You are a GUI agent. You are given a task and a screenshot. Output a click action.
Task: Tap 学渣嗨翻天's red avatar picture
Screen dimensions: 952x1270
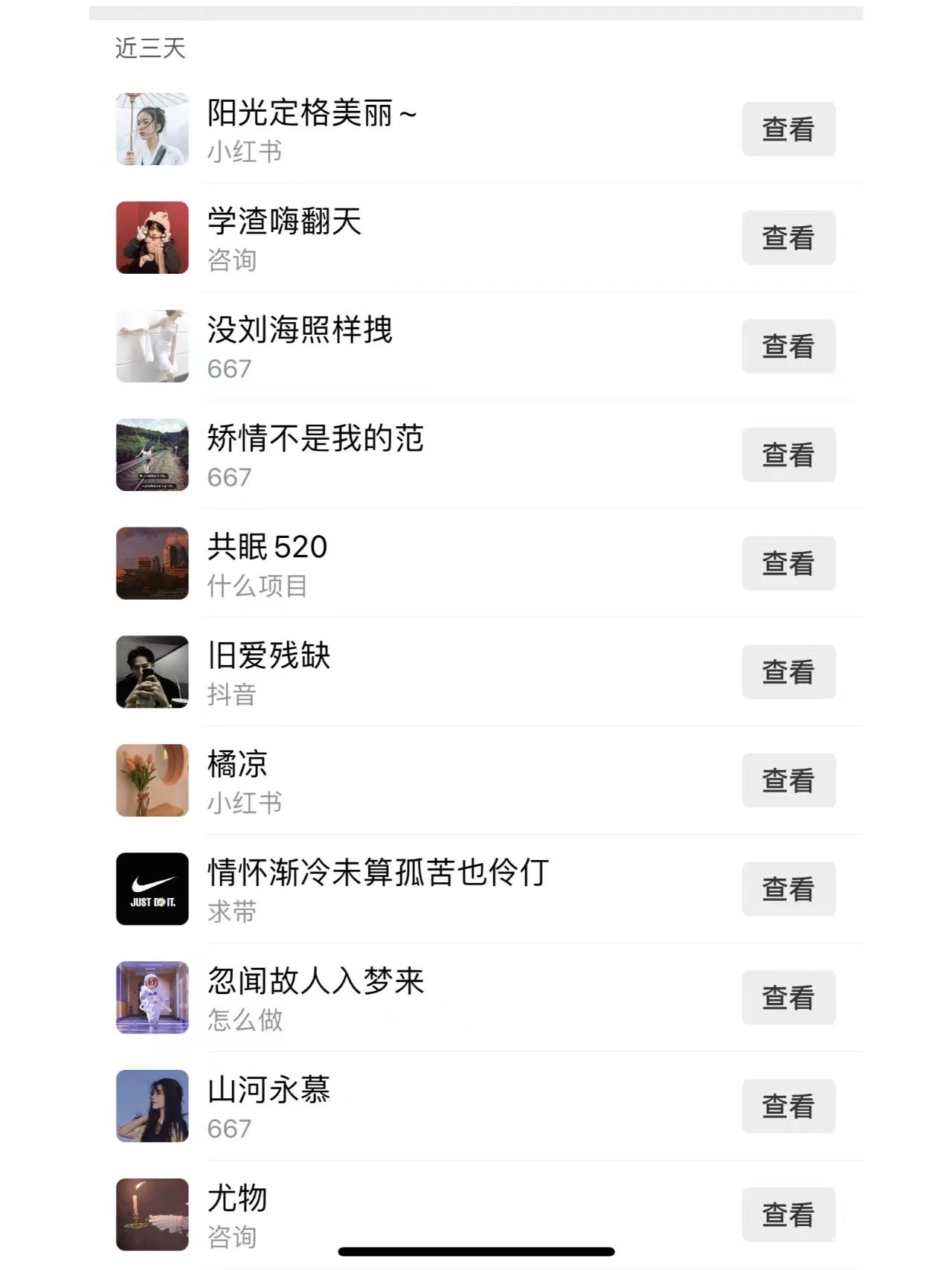pyautogui.click(x=151, y=237)
